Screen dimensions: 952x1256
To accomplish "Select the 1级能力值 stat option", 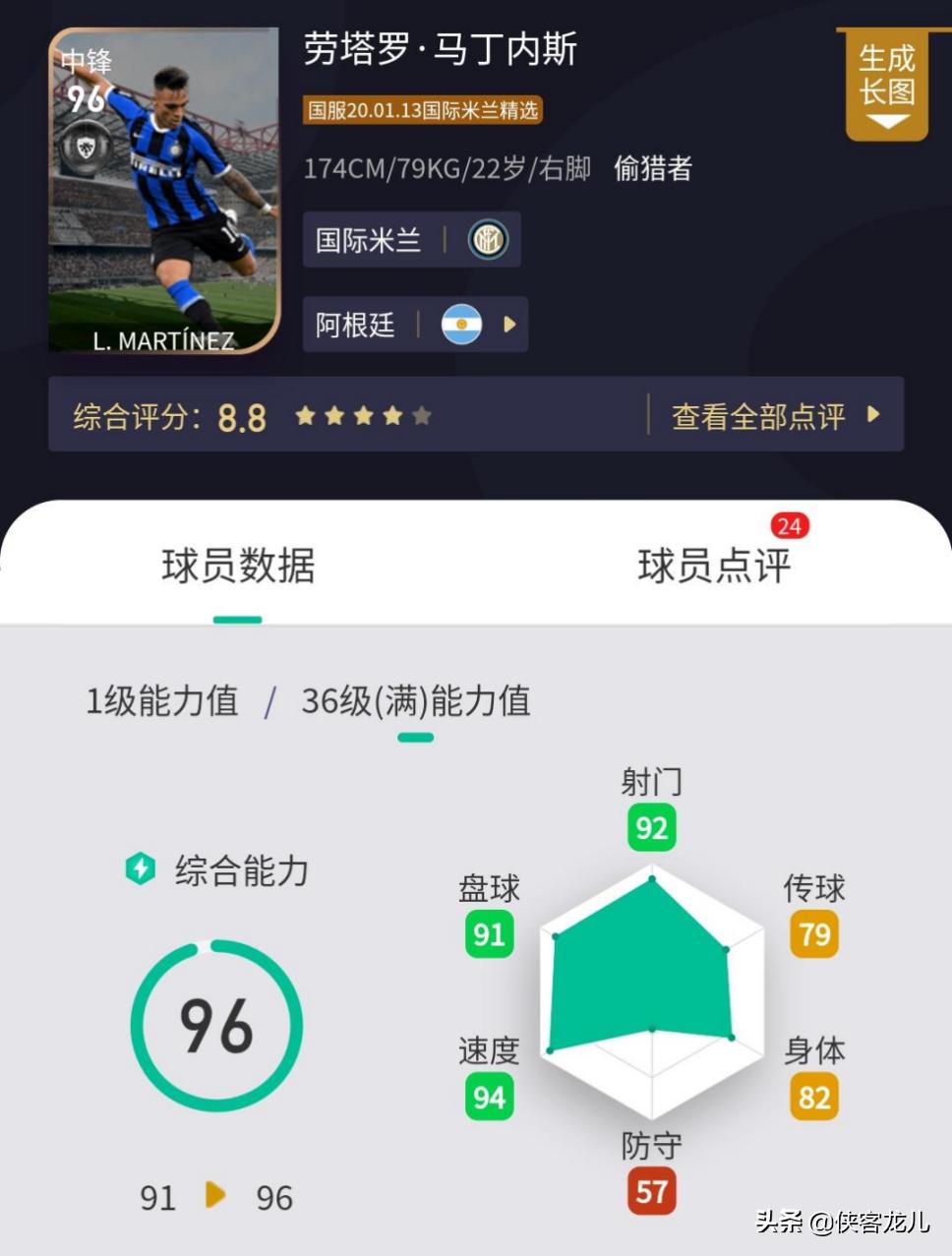I will pos(162,700).
